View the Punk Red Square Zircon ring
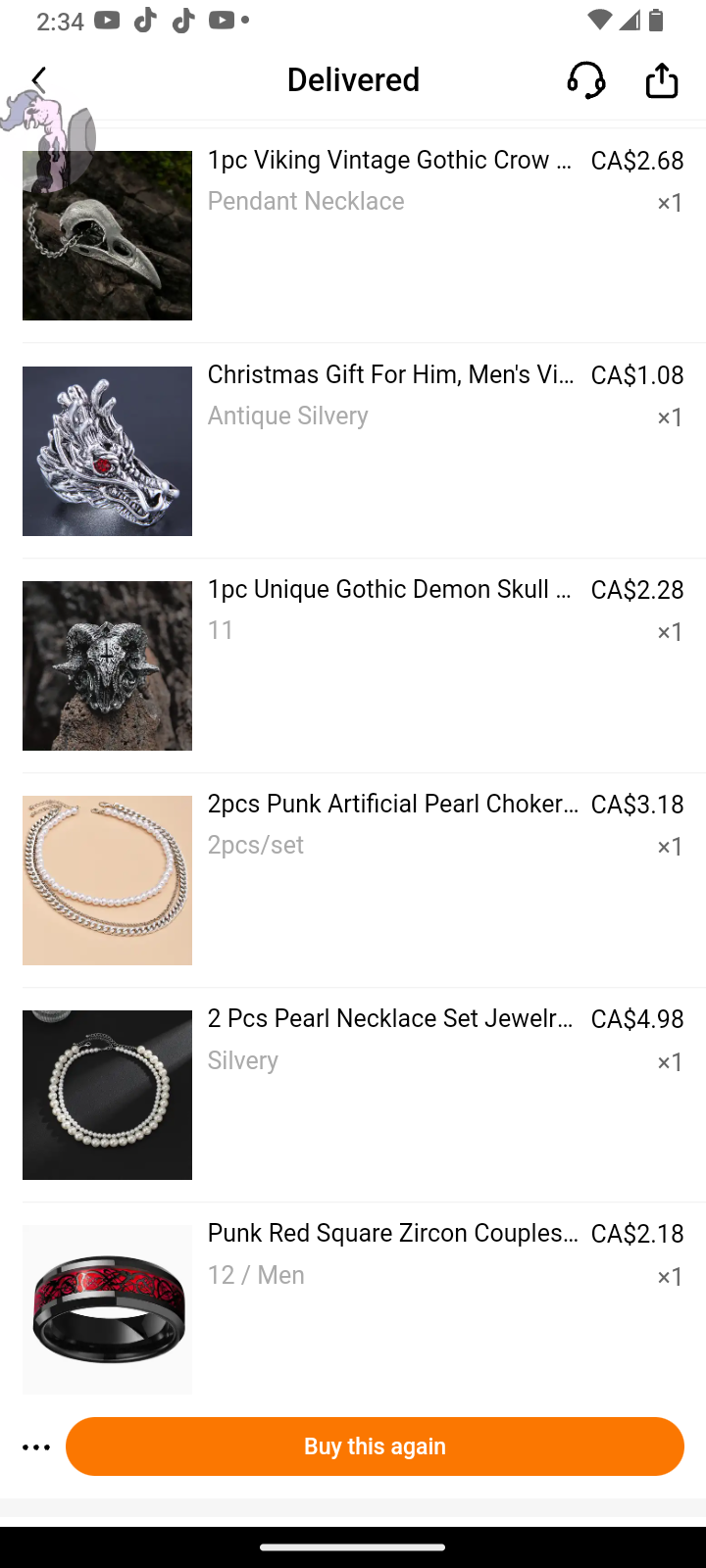706x1568 pixels. (x=391, y=1234)
